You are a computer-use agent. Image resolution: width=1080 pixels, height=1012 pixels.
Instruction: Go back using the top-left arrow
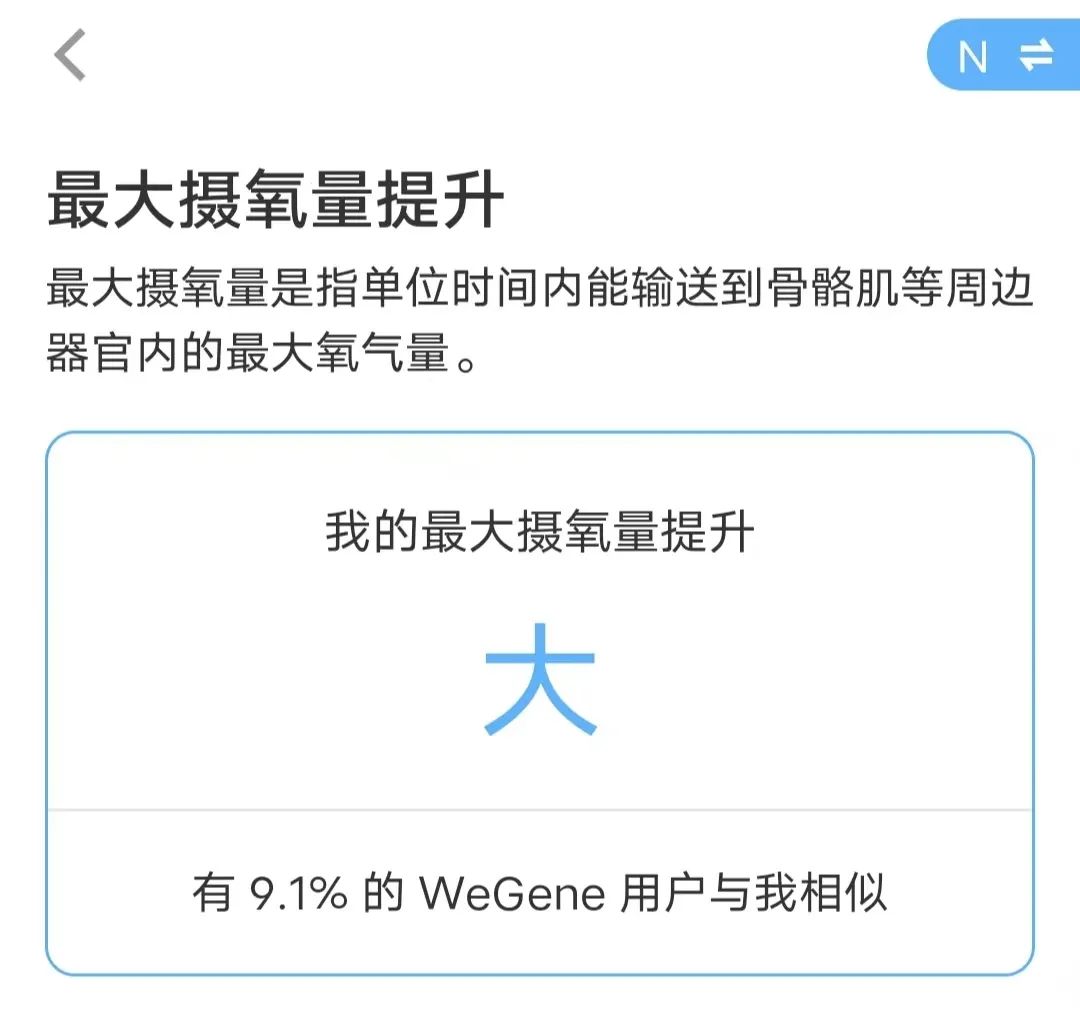(70, 55)
